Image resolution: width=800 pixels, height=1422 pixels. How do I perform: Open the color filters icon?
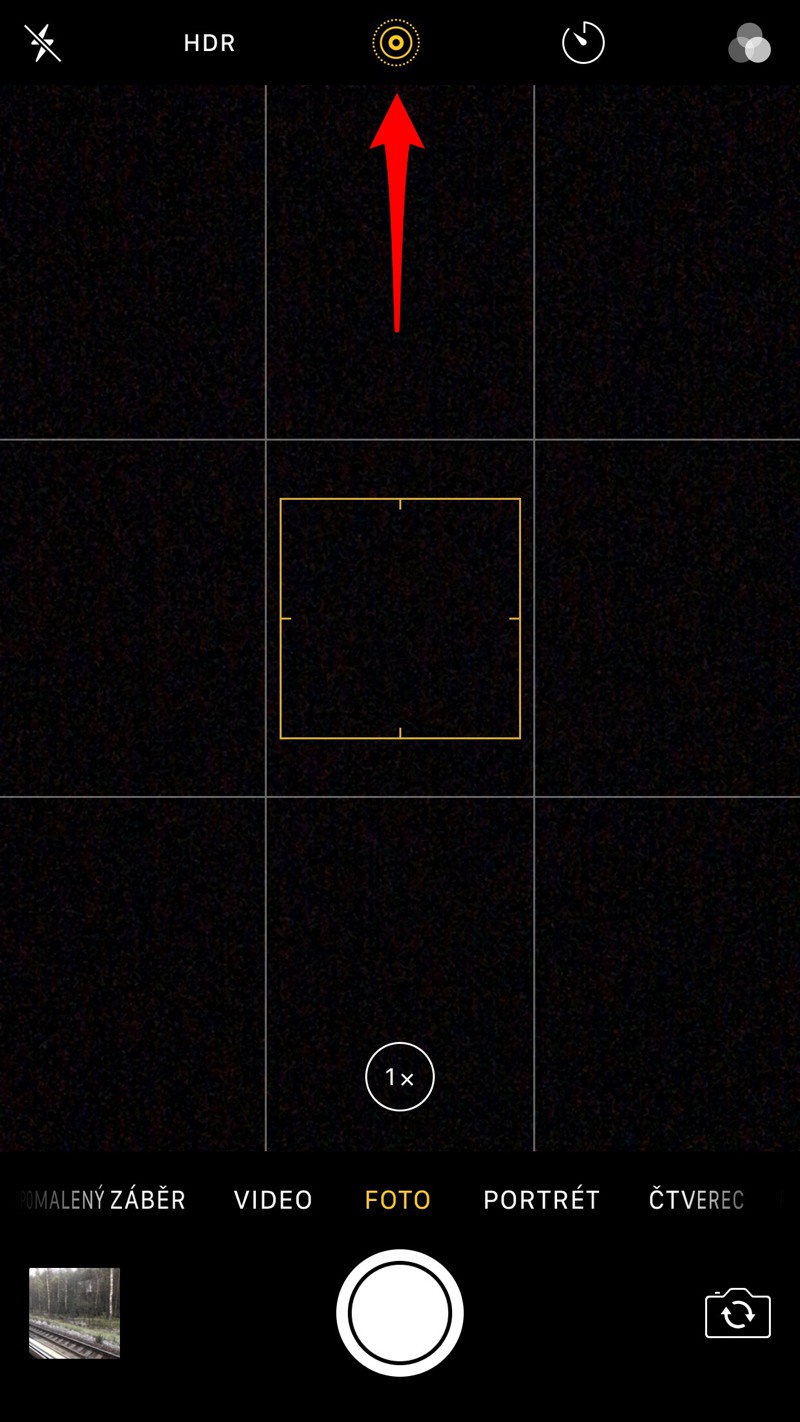[749, 44]
